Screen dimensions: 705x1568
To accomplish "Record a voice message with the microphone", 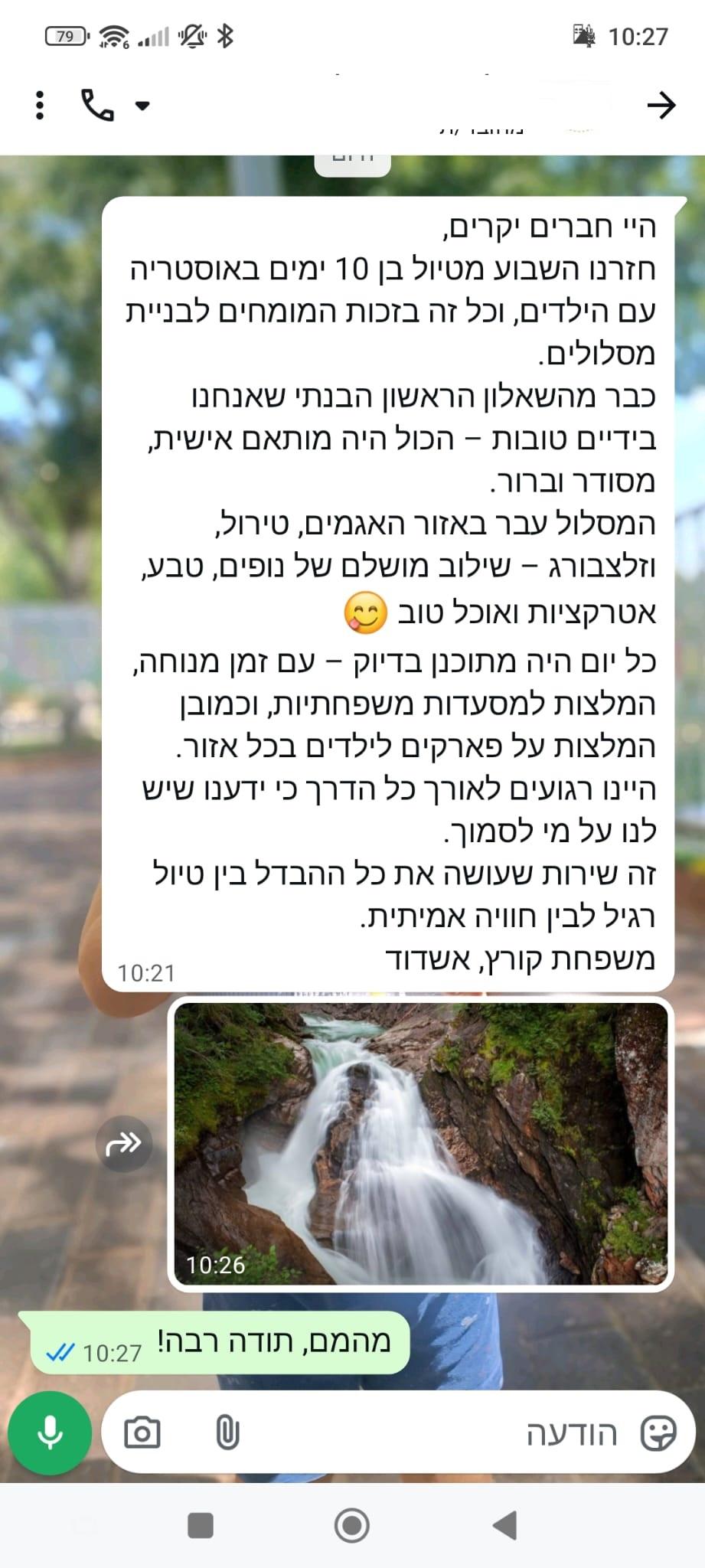I will click(50, 1432).
